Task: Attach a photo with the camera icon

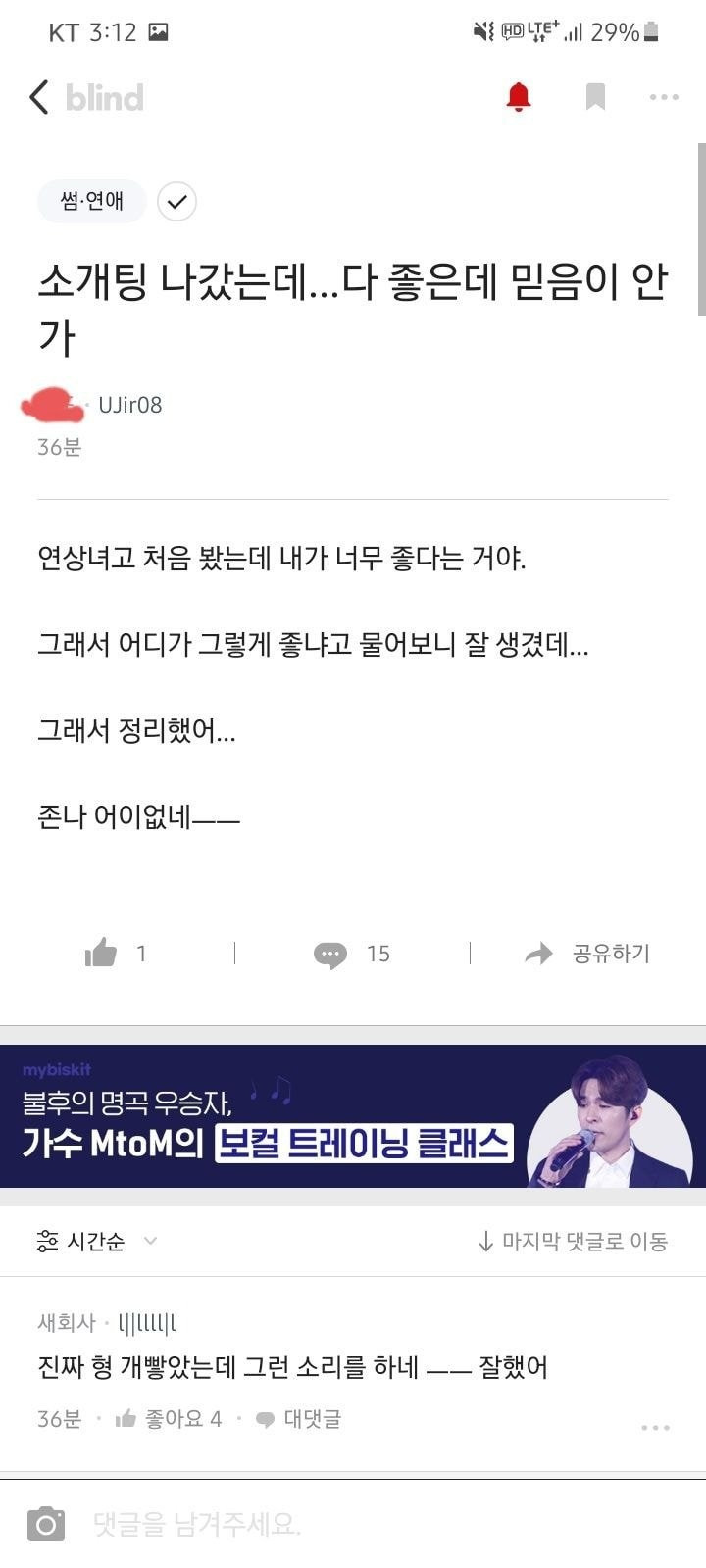Action: tap(46, 1524)
